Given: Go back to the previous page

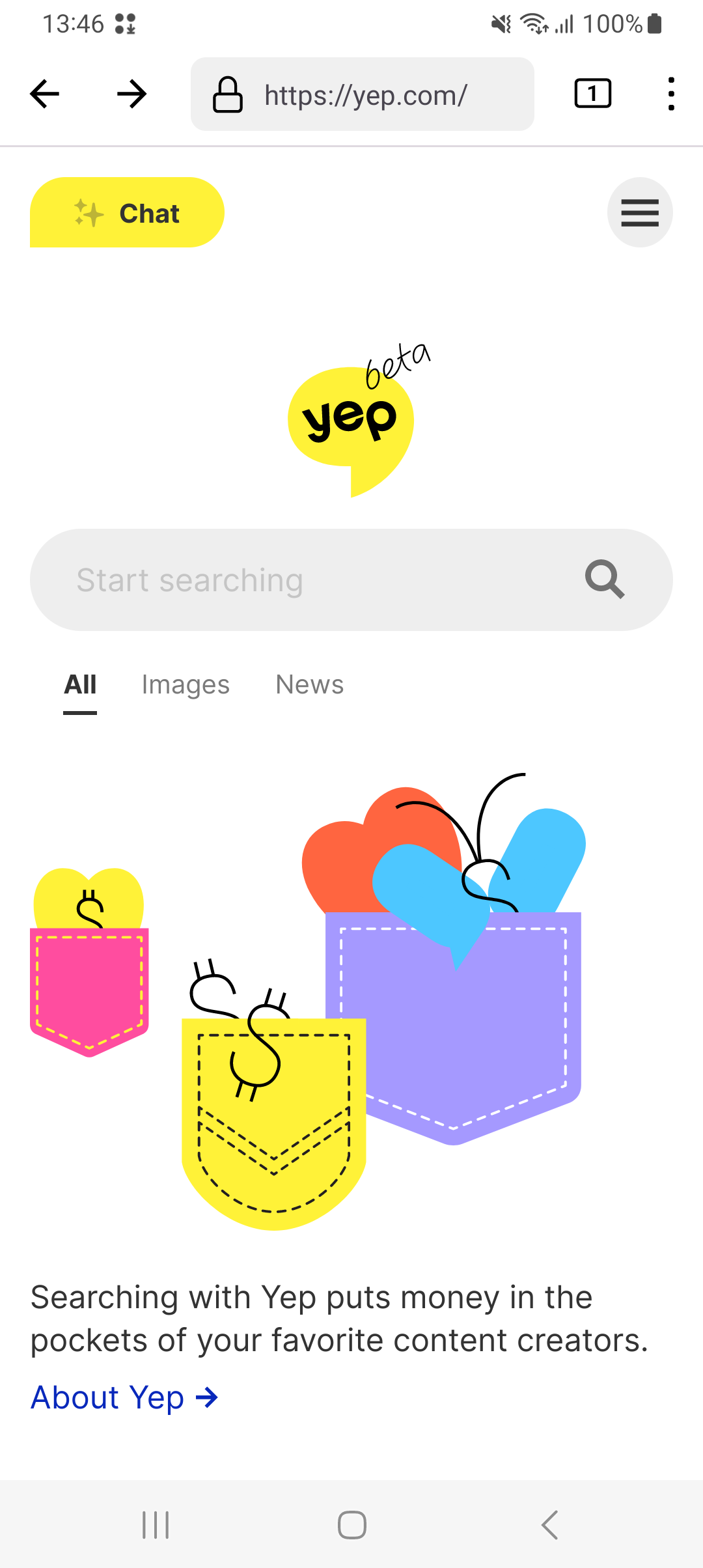Looking at the screenshot, I should pyautogui.click(x=45, y=94).
